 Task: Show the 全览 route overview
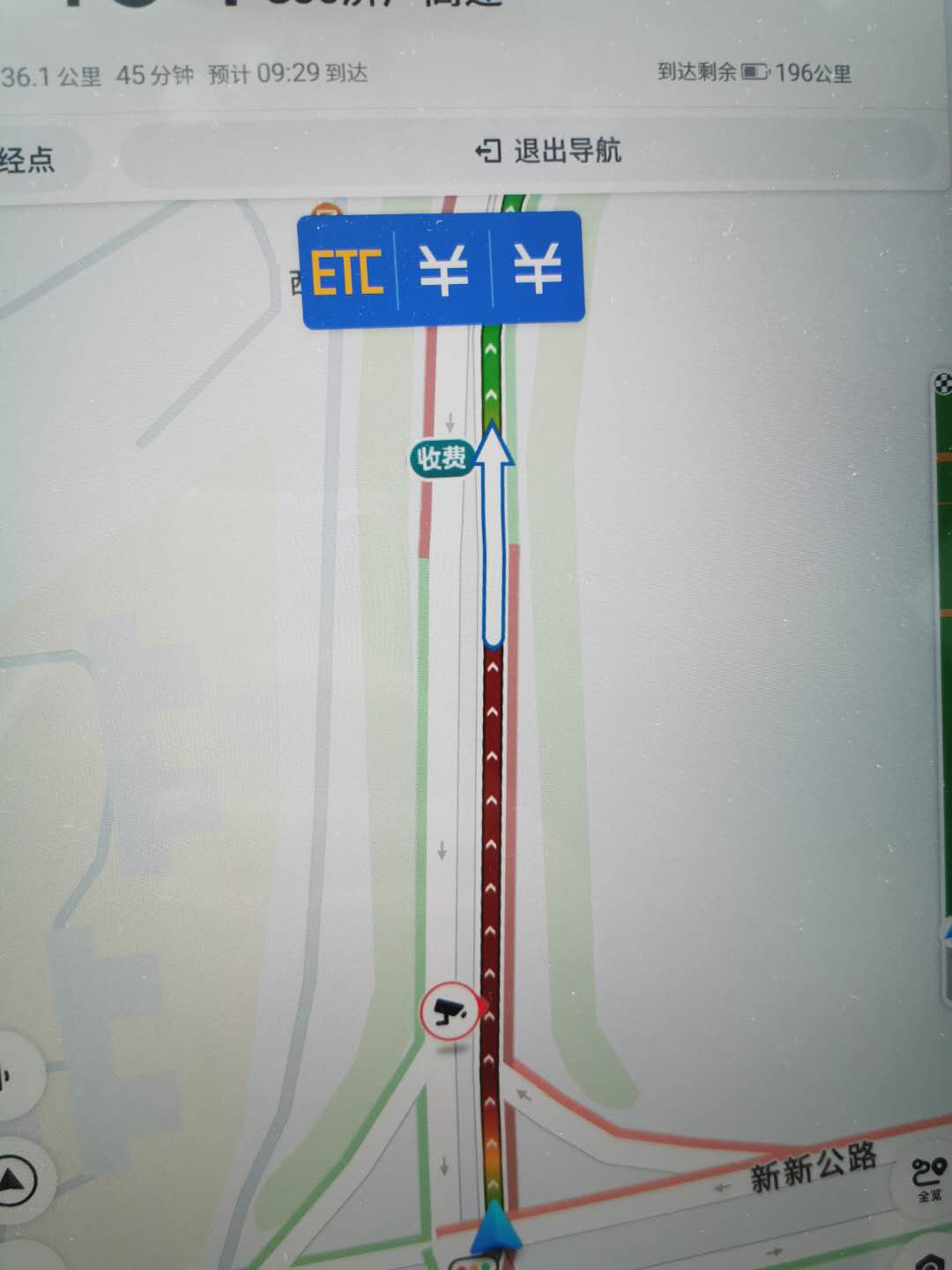929,1180
